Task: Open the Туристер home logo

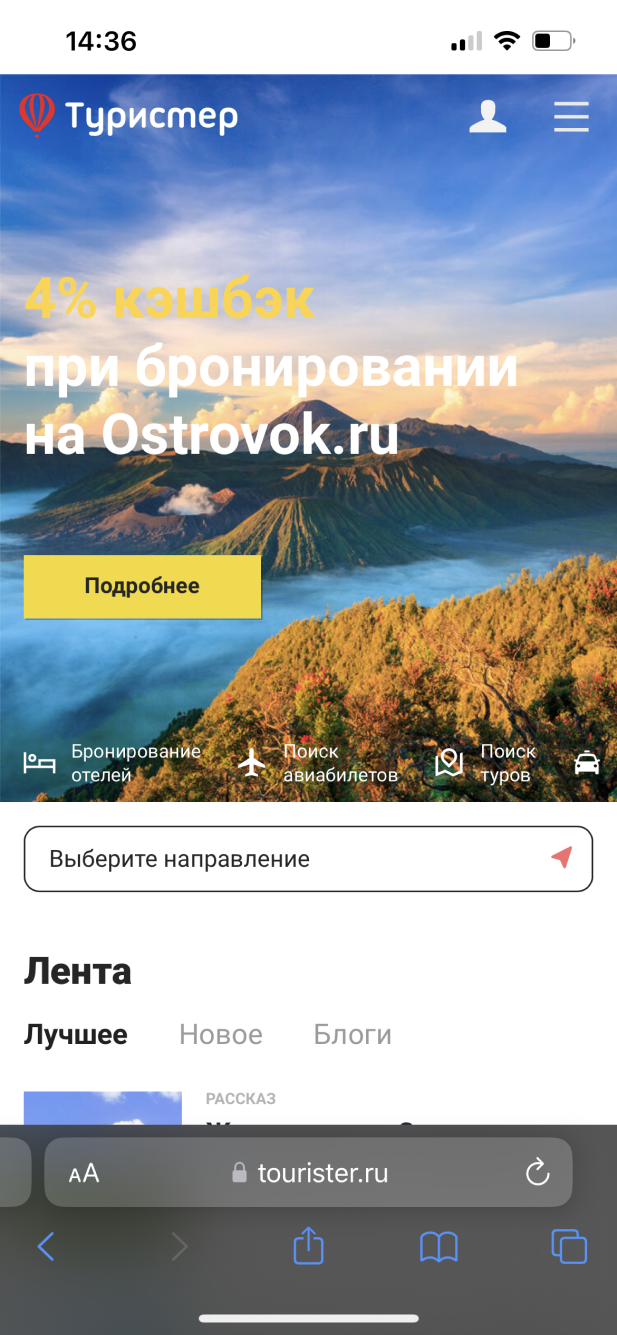Action: click(x=128, y=117)
